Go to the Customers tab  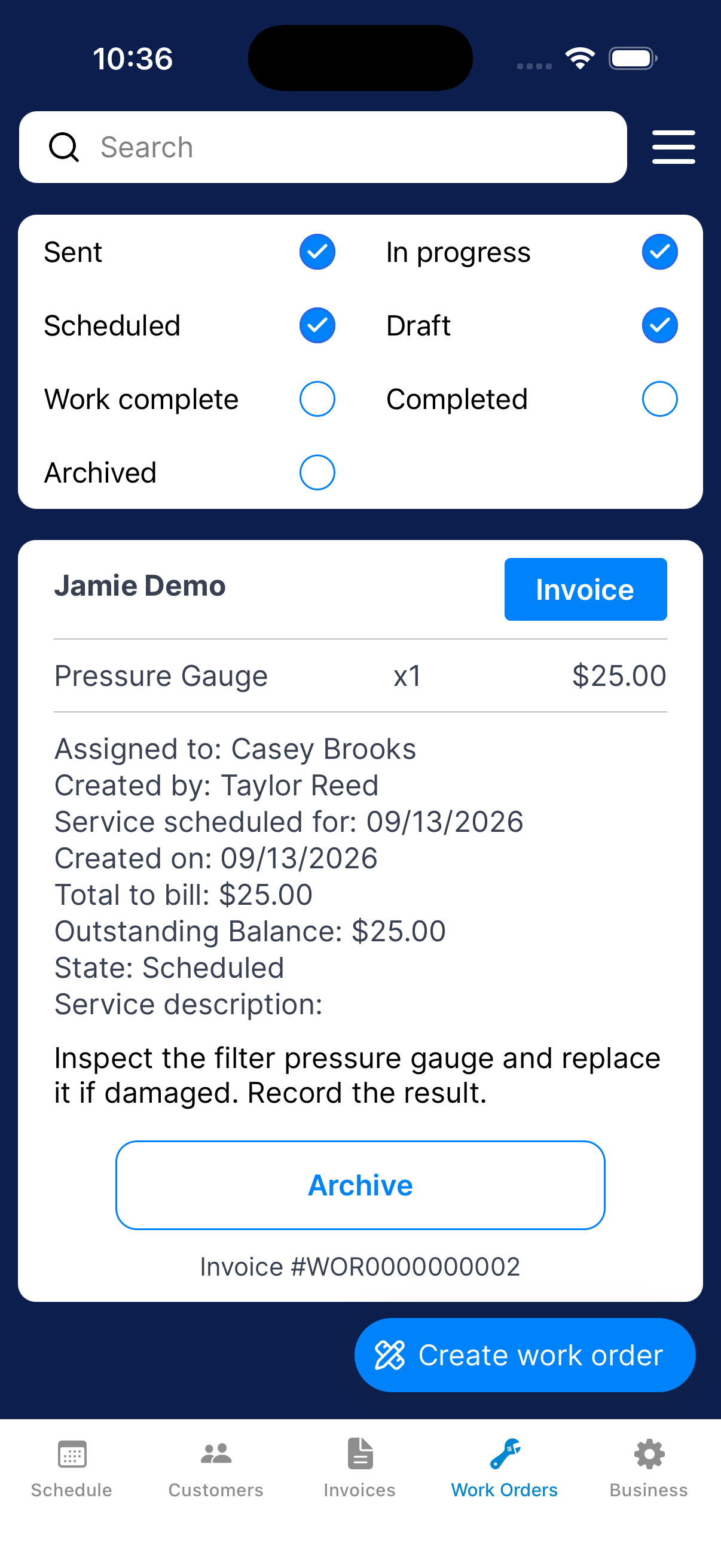(x=216, y=1469)
